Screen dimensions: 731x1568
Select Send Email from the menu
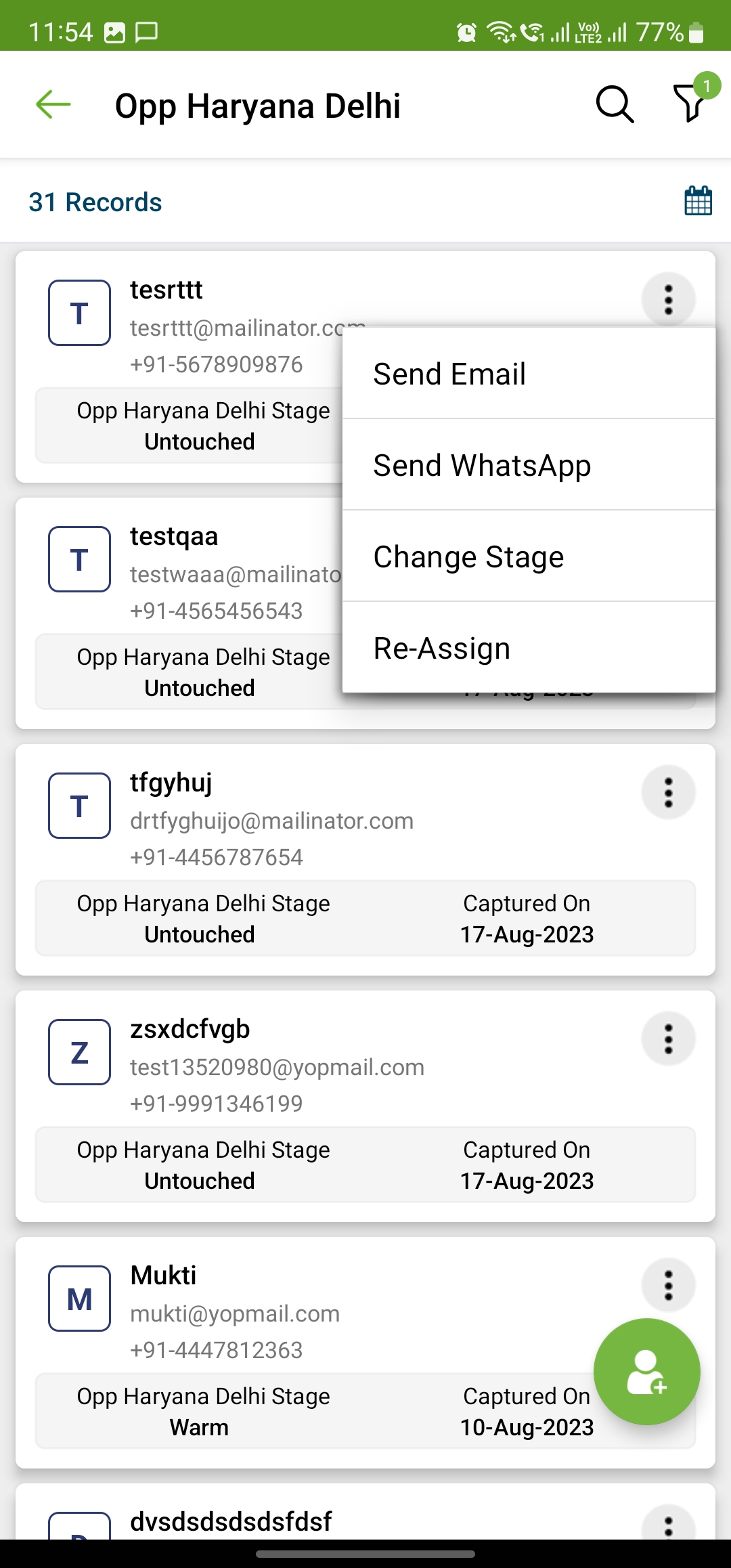click(529, 374)
